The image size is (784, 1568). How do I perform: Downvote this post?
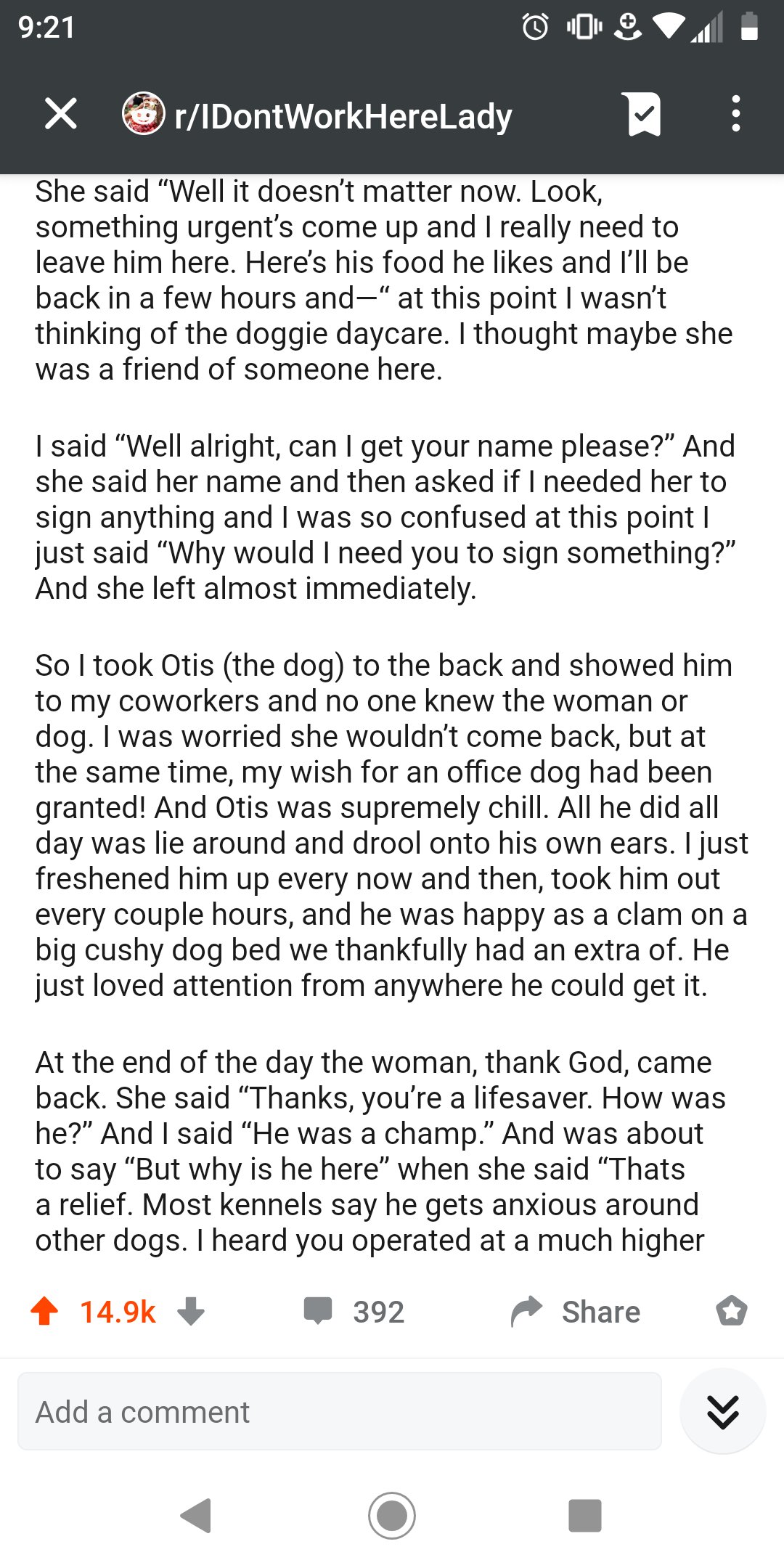coord(191,1312)
